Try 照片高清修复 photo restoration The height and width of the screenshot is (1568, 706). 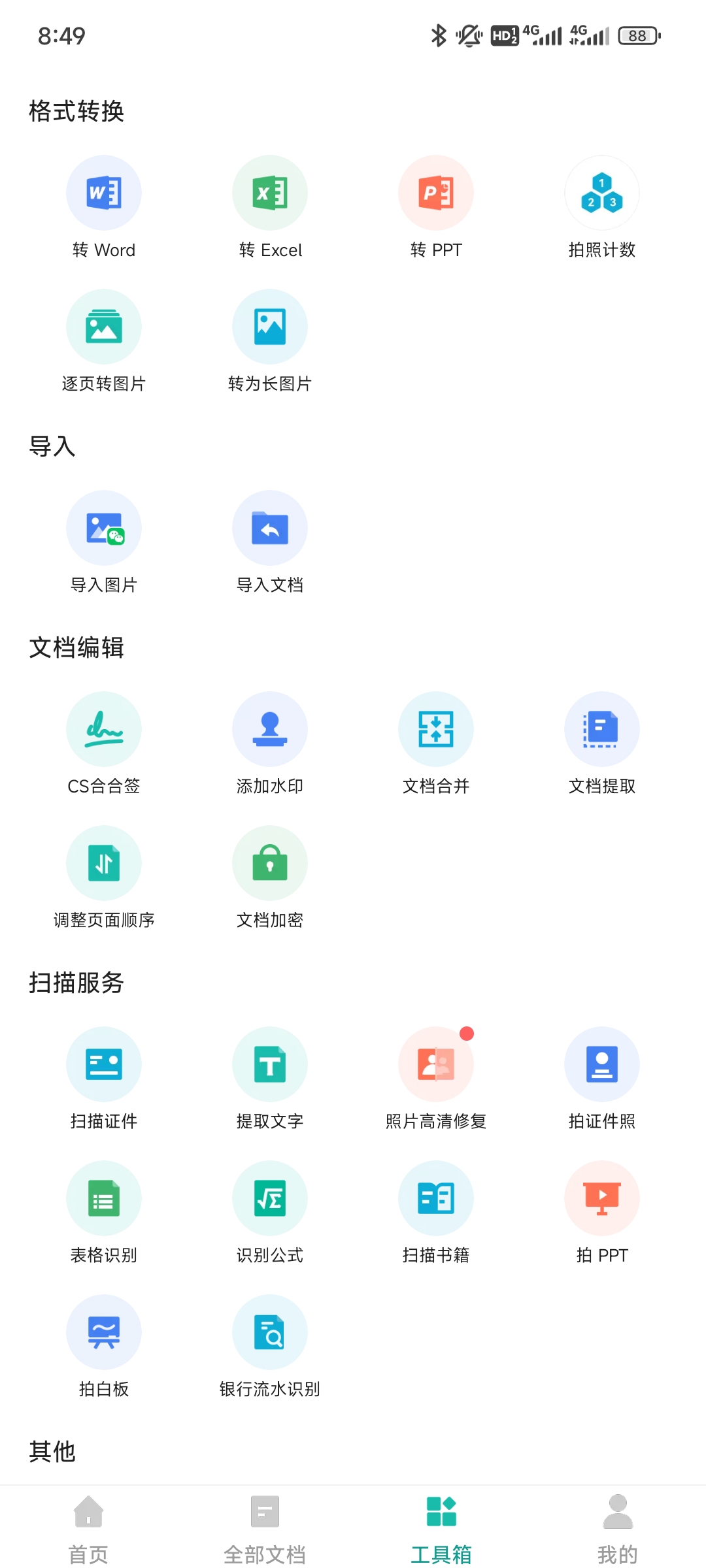tap(436, 1065)
